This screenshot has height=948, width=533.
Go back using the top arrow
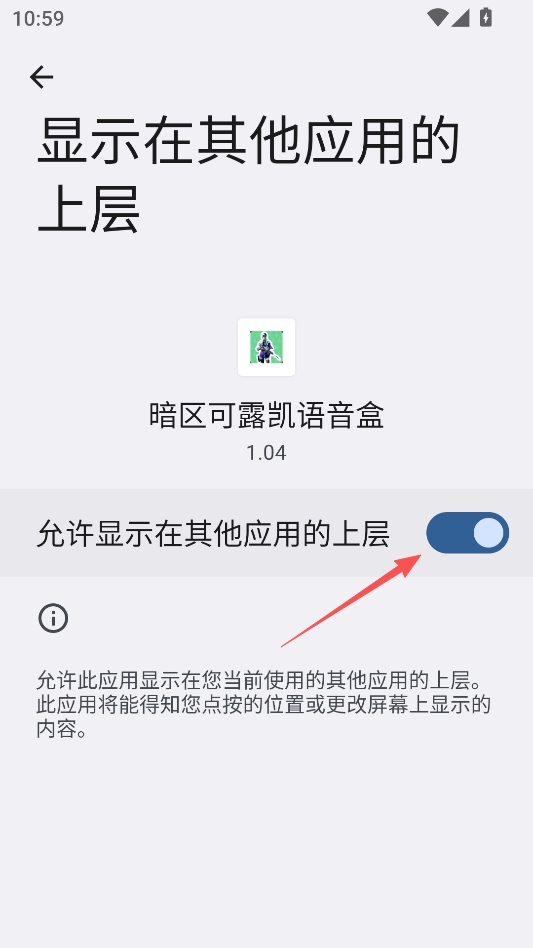coord(41,77)
